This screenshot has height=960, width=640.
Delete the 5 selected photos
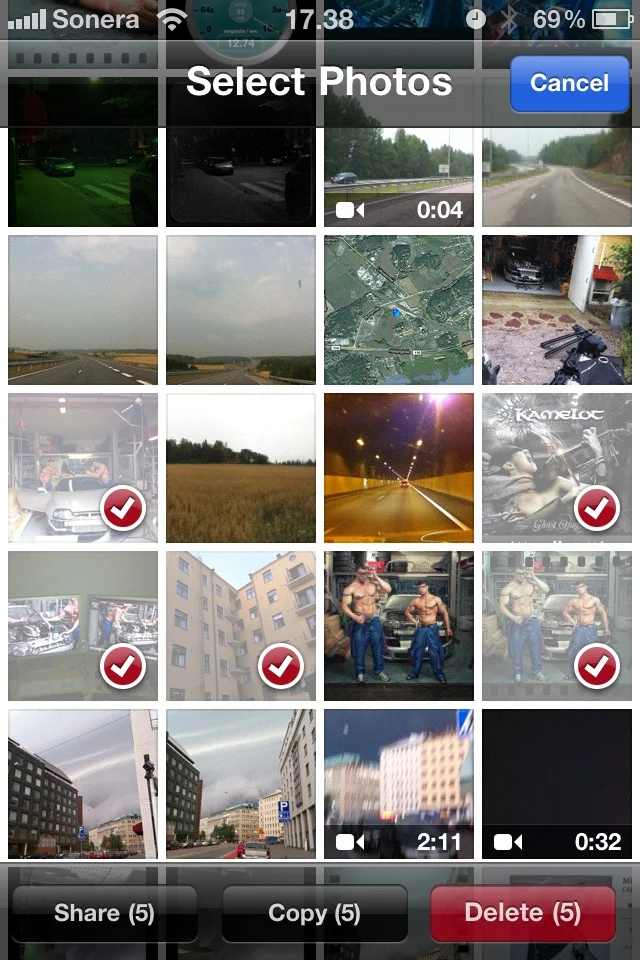(x=522, y=913)
